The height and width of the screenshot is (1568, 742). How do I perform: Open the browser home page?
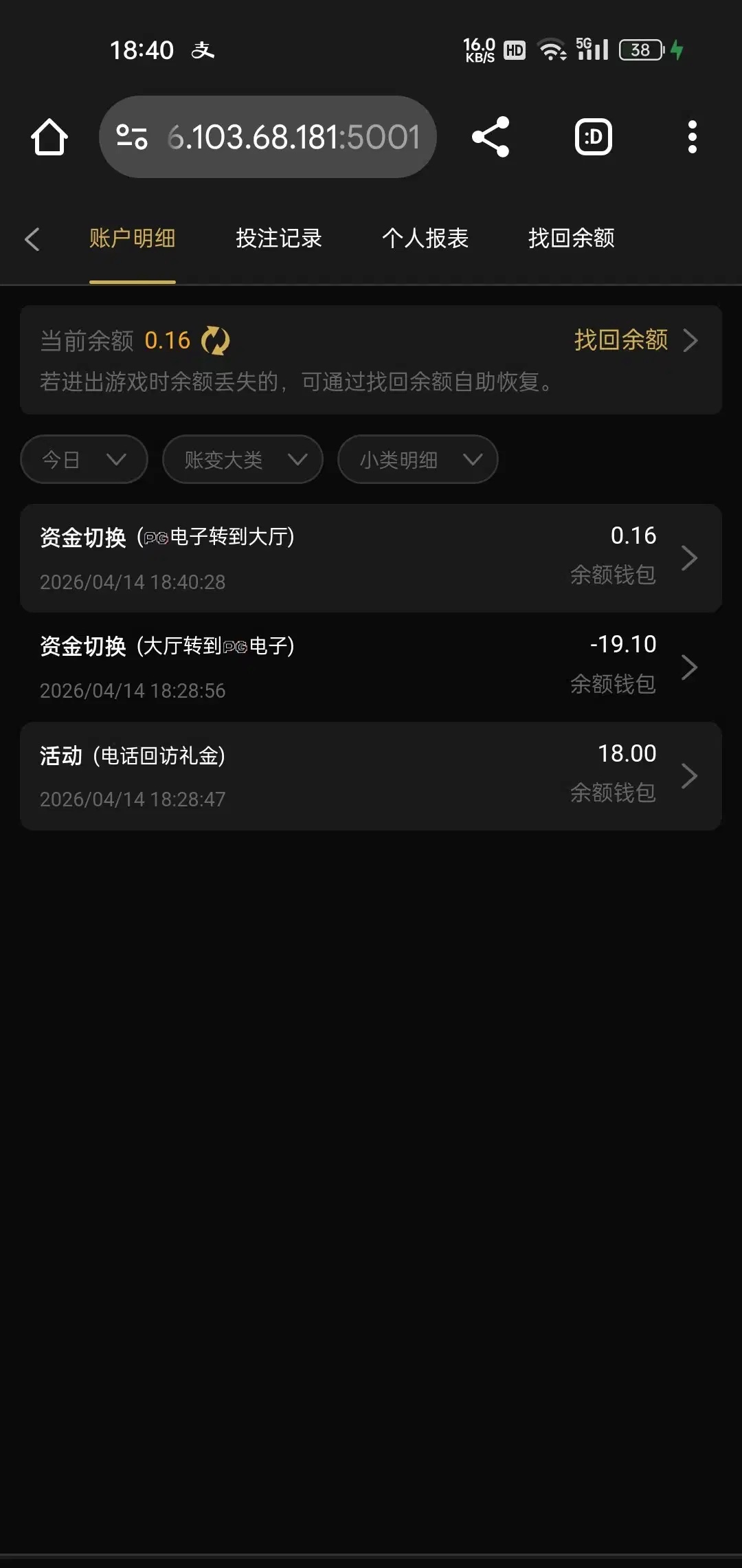coord(49,137)
